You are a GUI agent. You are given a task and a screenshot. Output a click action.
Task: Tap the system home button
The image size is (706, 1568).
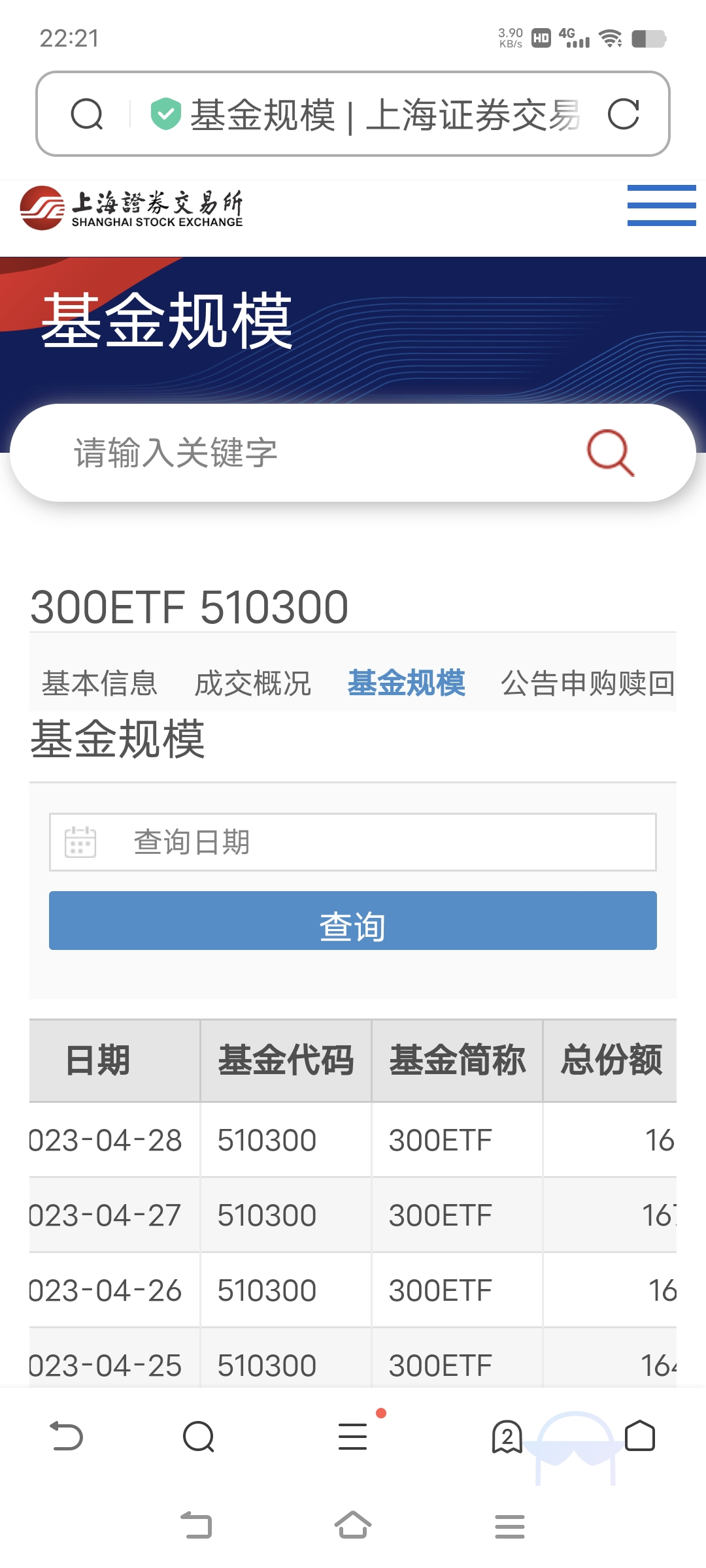coord(353,1526)
